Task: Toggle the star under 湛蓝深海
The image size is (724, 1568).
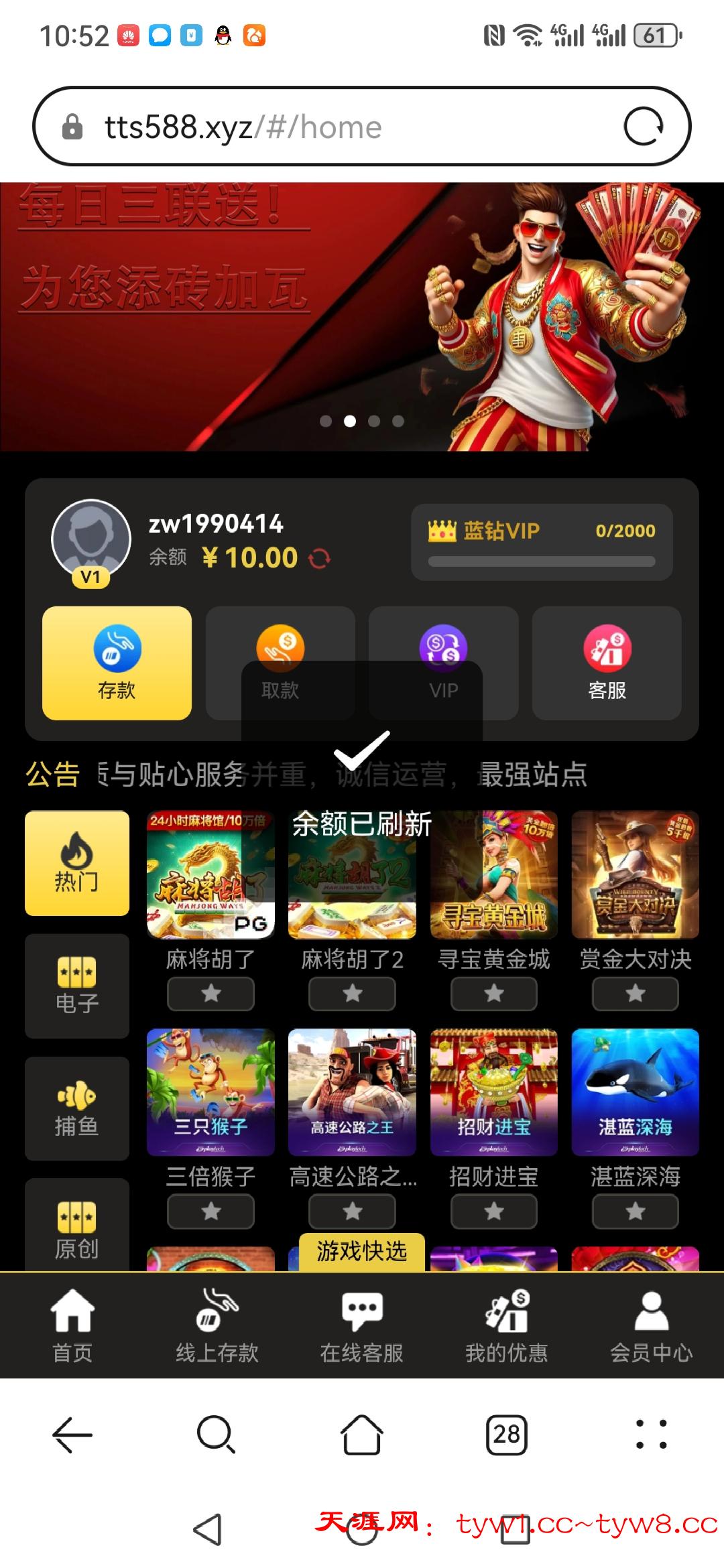Action: click(x=636, y=1212)
